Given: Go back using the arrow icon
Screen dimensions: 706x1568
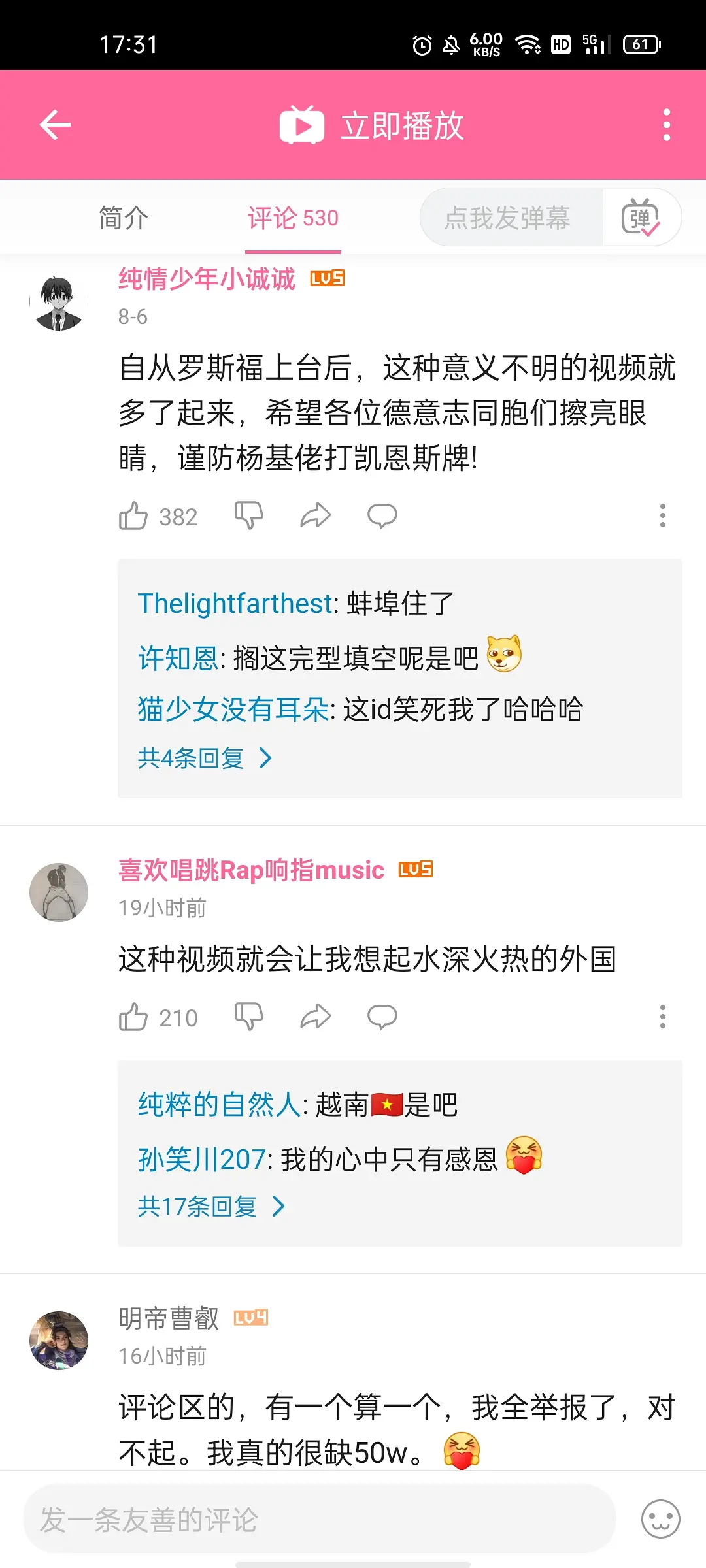Looking at the screenshot, I should [55, 125].
